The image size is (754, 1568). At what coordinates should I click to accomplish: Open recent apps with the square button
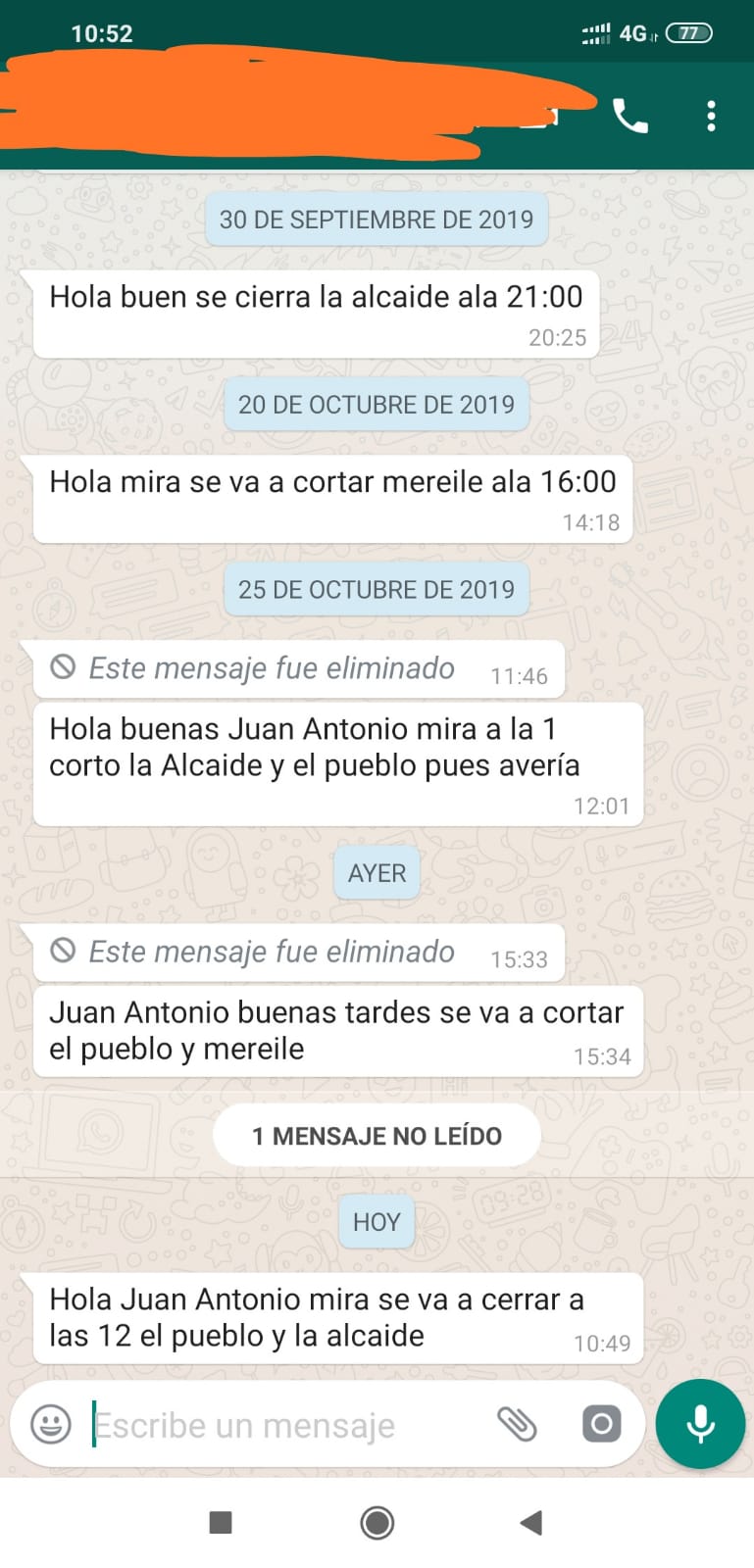[x=221, y=1522]
